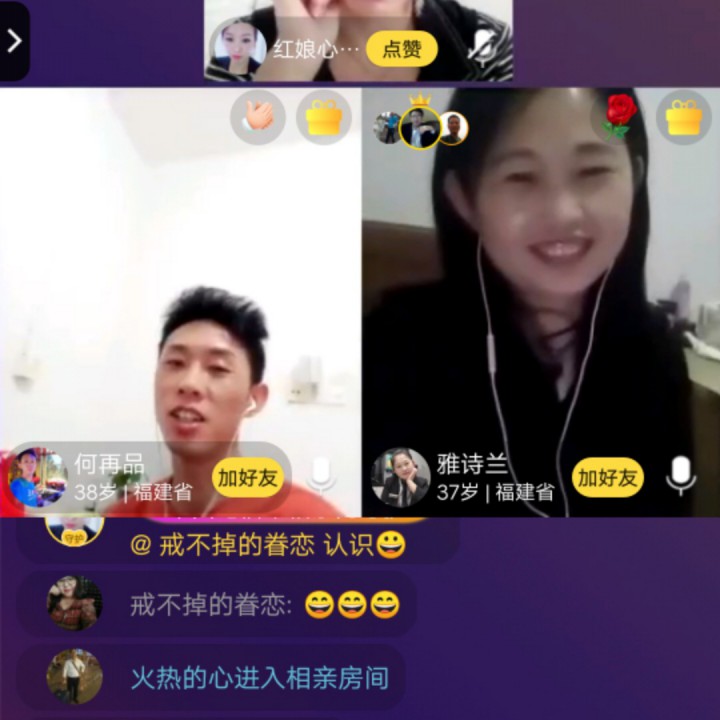Send applause to 何再品
Image resolution: width=720 pixels, height=720 pixels.
tap(258, 118)
